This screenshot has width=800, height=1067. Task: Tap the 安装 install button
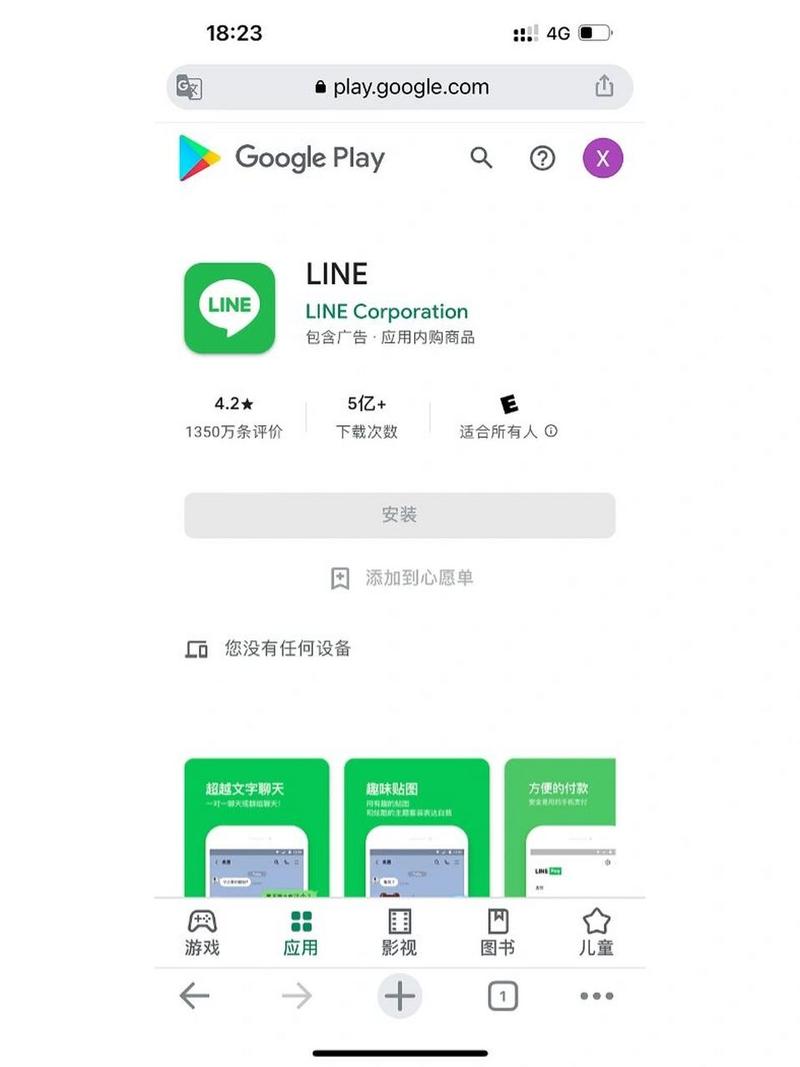(399, 515)
